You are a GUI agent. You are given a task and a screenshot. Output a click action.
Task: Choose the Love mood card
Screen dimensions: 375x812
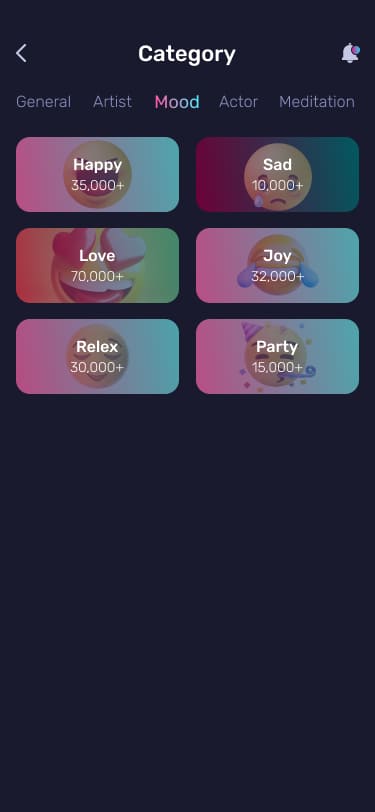click(97, 266)
